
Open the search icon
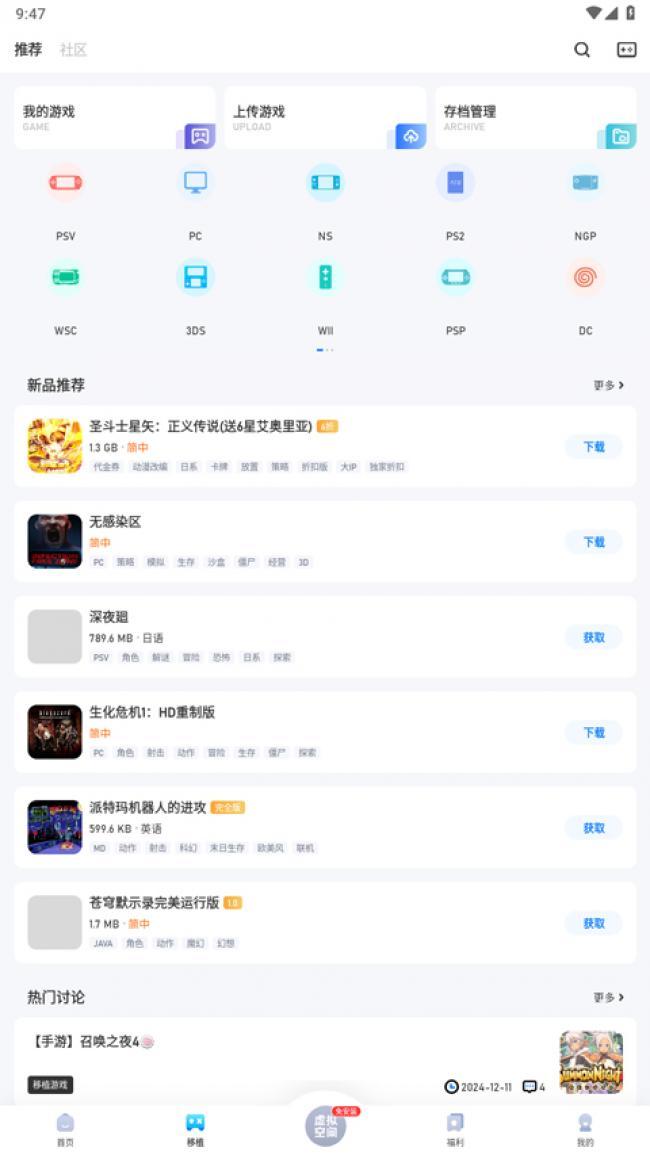(x=582, y=50)
